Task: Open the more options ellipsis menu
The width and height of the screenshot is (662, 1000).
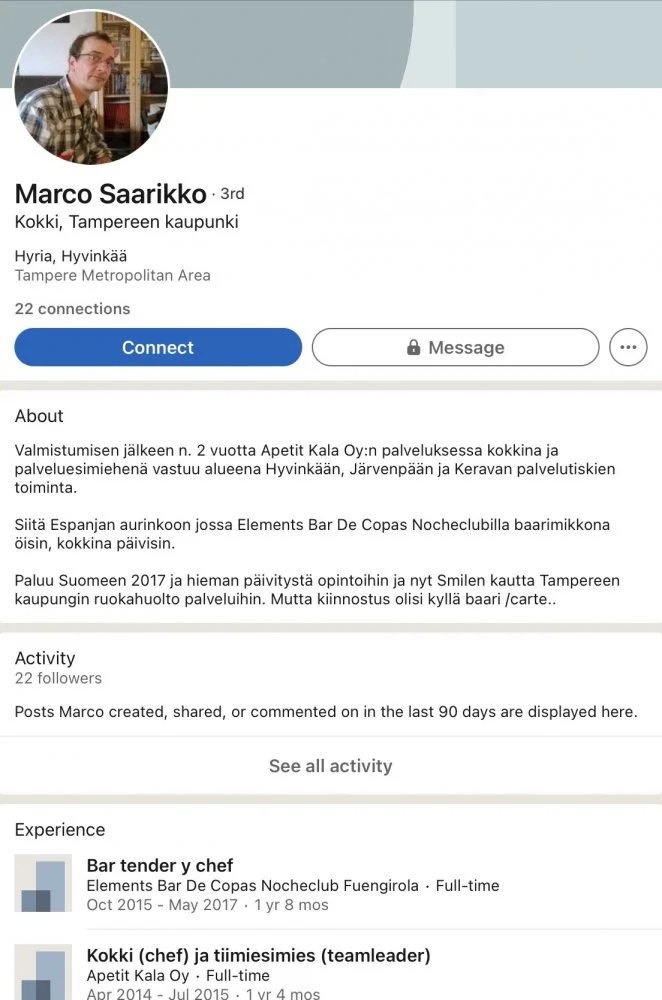Action: click(628, 347)
